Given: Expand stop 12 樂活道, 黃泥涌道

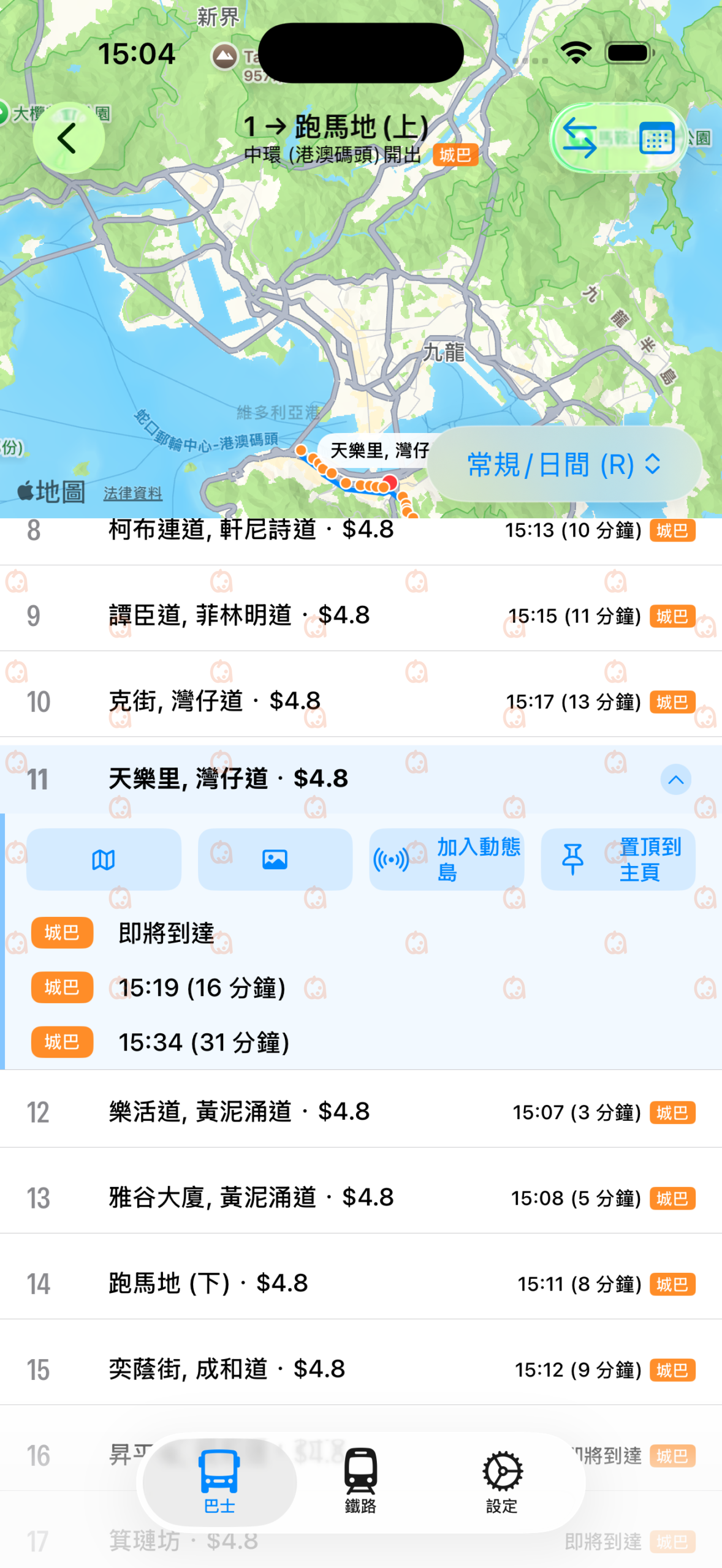Looking at the screenshot, I should (360, 1111).
